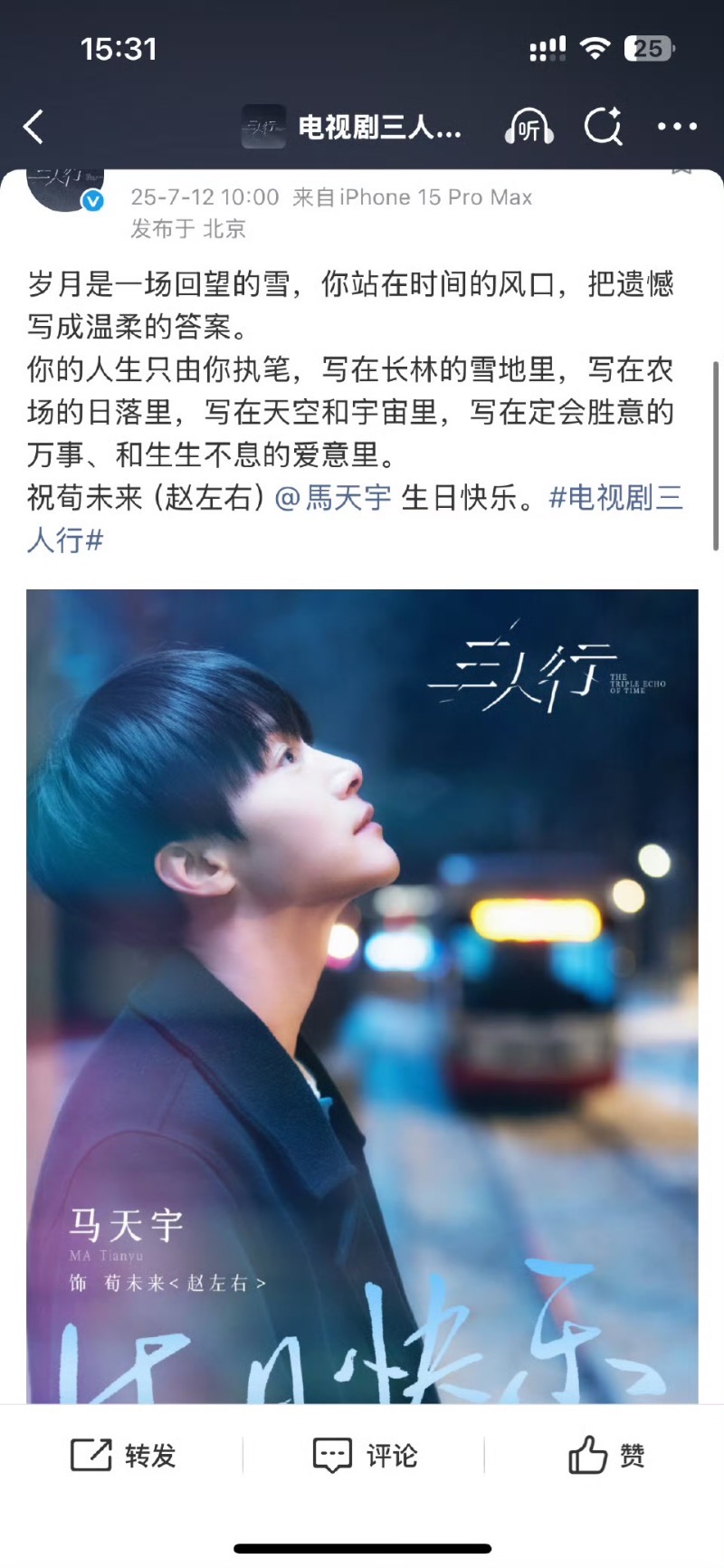
Task: Like this post with 赞
Action: click(605, 1455)
